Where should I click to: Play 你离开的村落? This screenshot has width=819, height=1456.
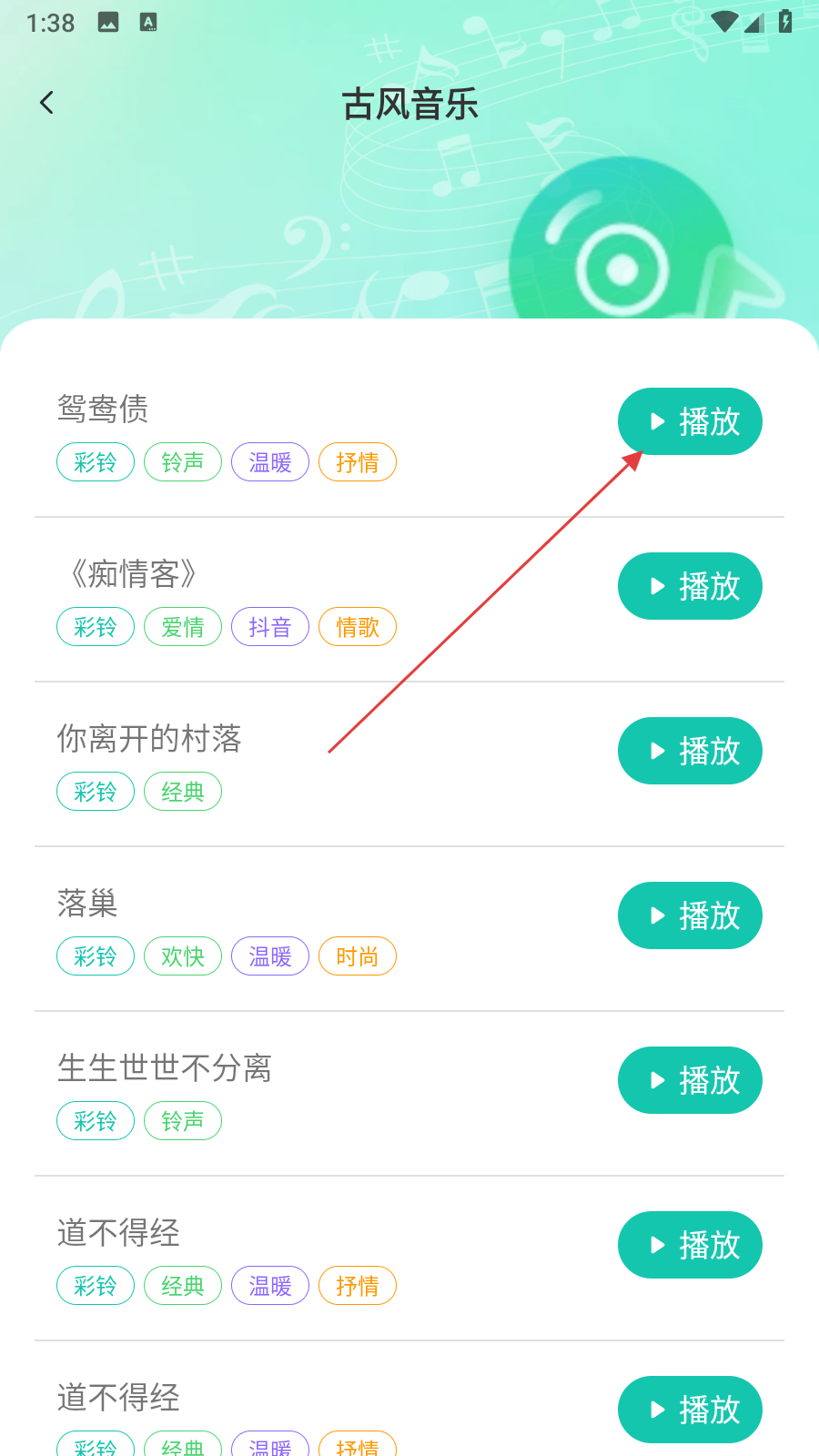(x=690, y=751)
